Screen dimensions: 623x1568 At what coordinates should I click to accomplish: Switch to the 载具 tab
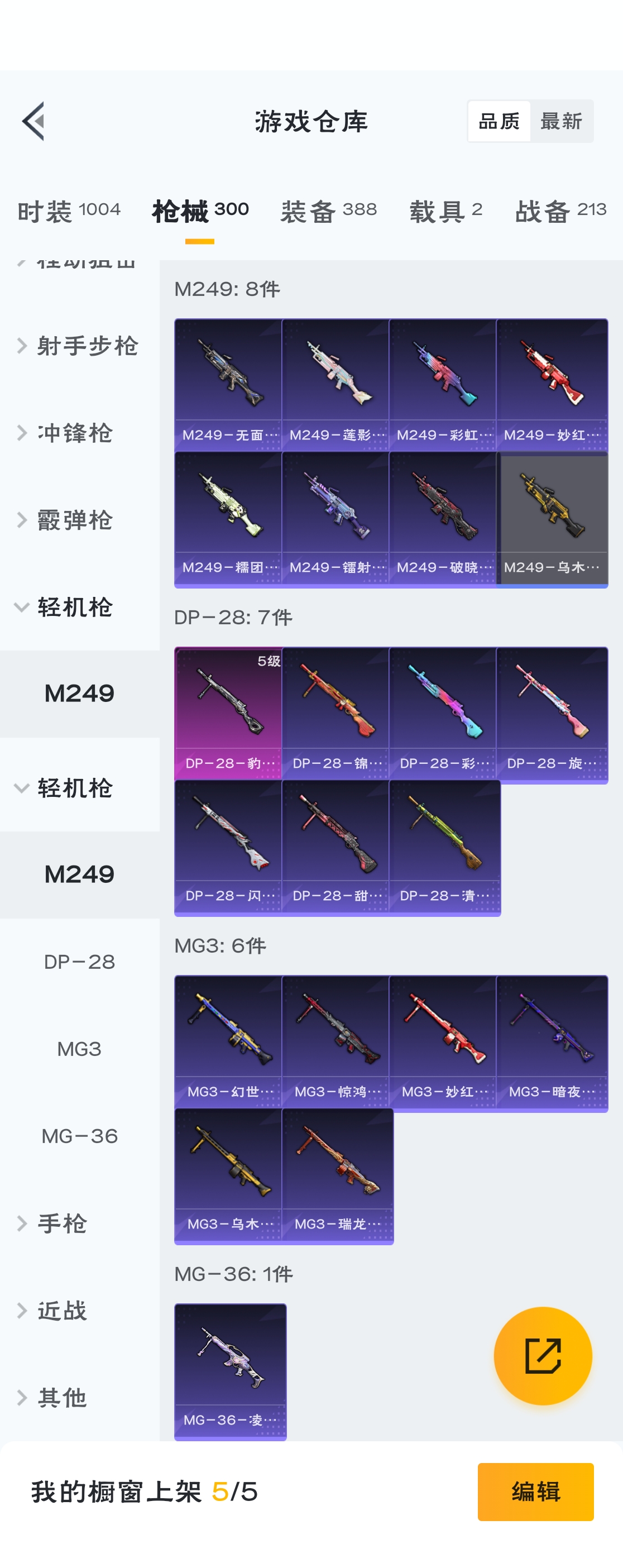(x=445, y=211)
